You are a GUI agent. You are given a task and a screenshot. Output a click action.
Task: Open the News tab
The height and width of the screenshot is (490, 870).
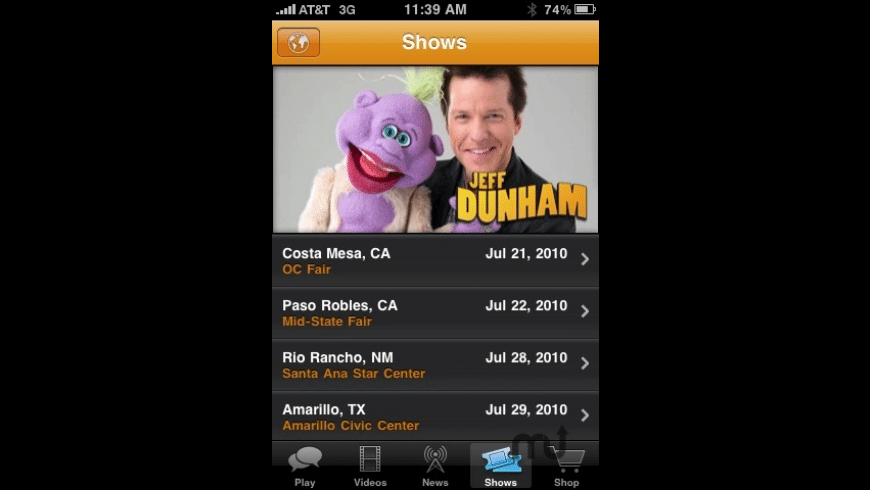click(435, 466)
